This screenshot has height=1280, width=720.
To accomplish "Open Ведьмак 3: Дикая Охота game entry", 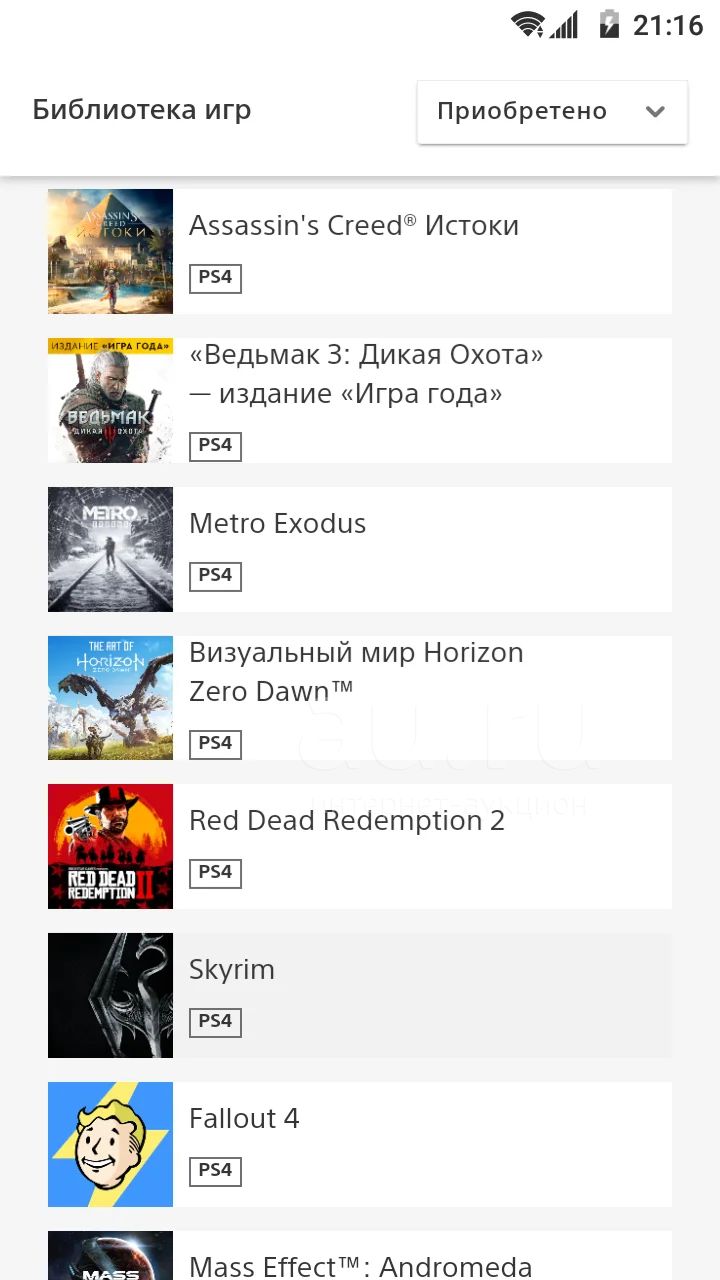I will tap(360, 400).
